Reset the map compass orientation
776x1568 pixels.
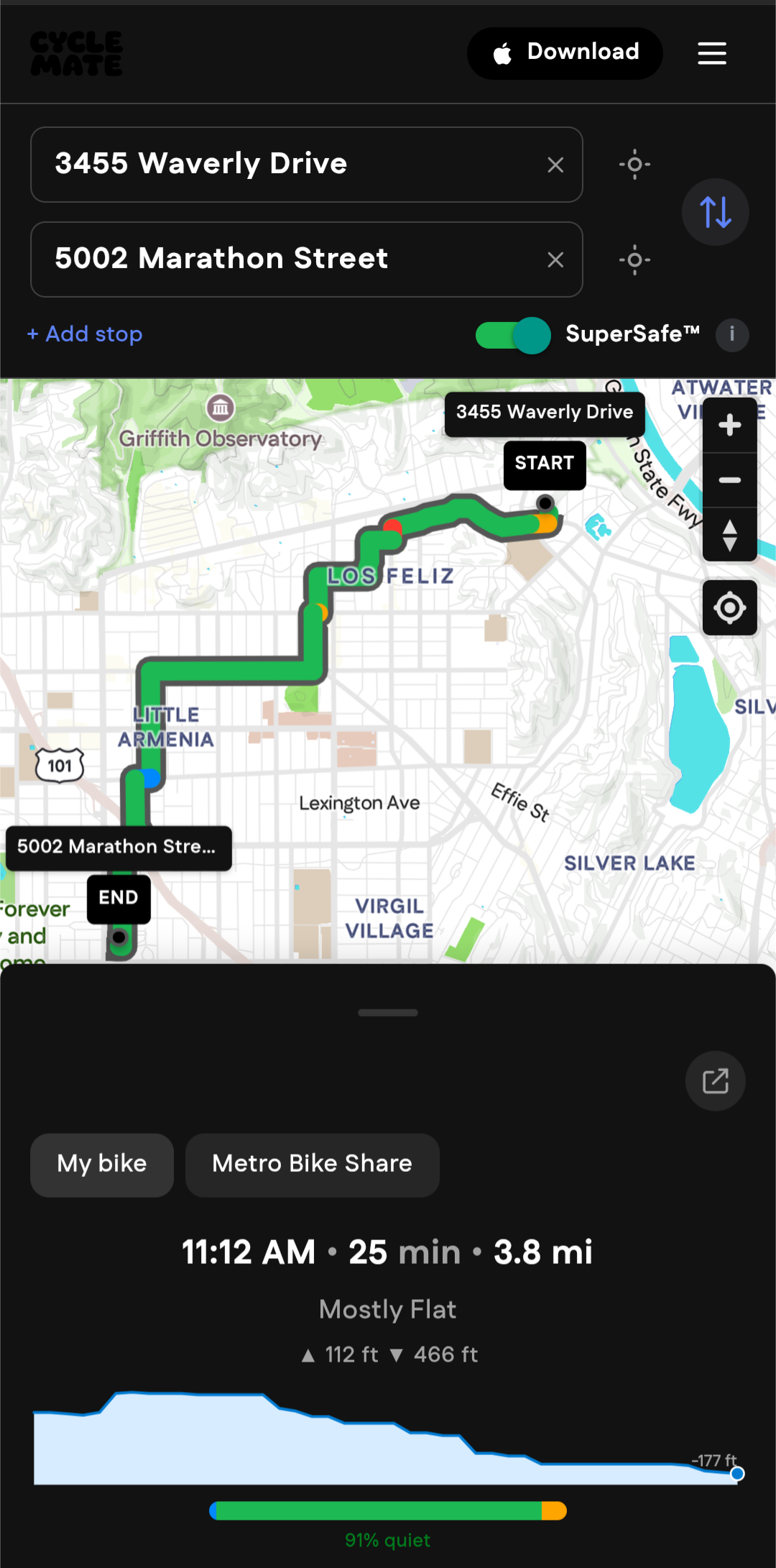729,535
